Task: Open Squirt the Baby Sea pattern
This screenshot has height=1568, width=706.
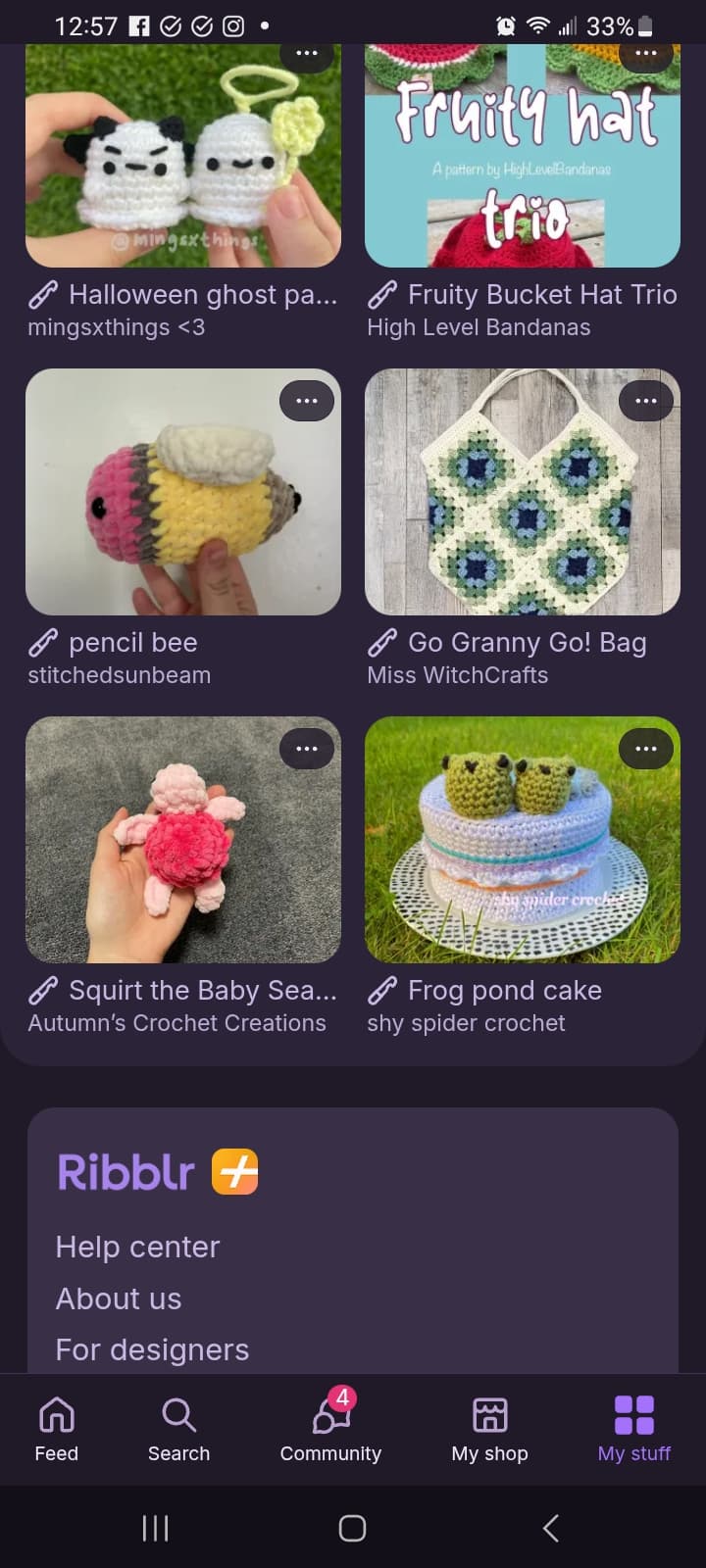Action: point(183,840)
